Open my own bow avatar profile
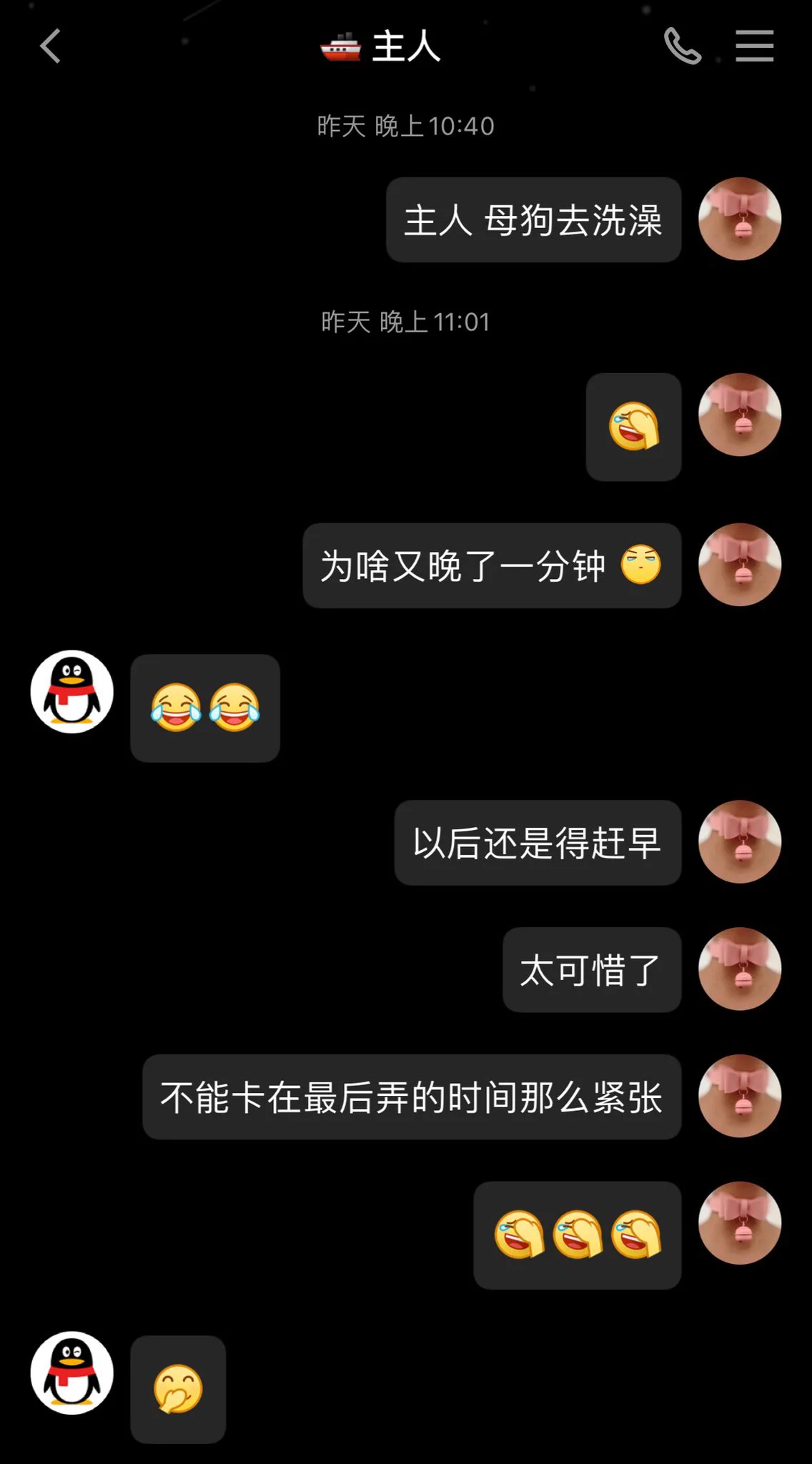Image resolution: width=812 pixels, height=1464 pixels. pos(739,219)
